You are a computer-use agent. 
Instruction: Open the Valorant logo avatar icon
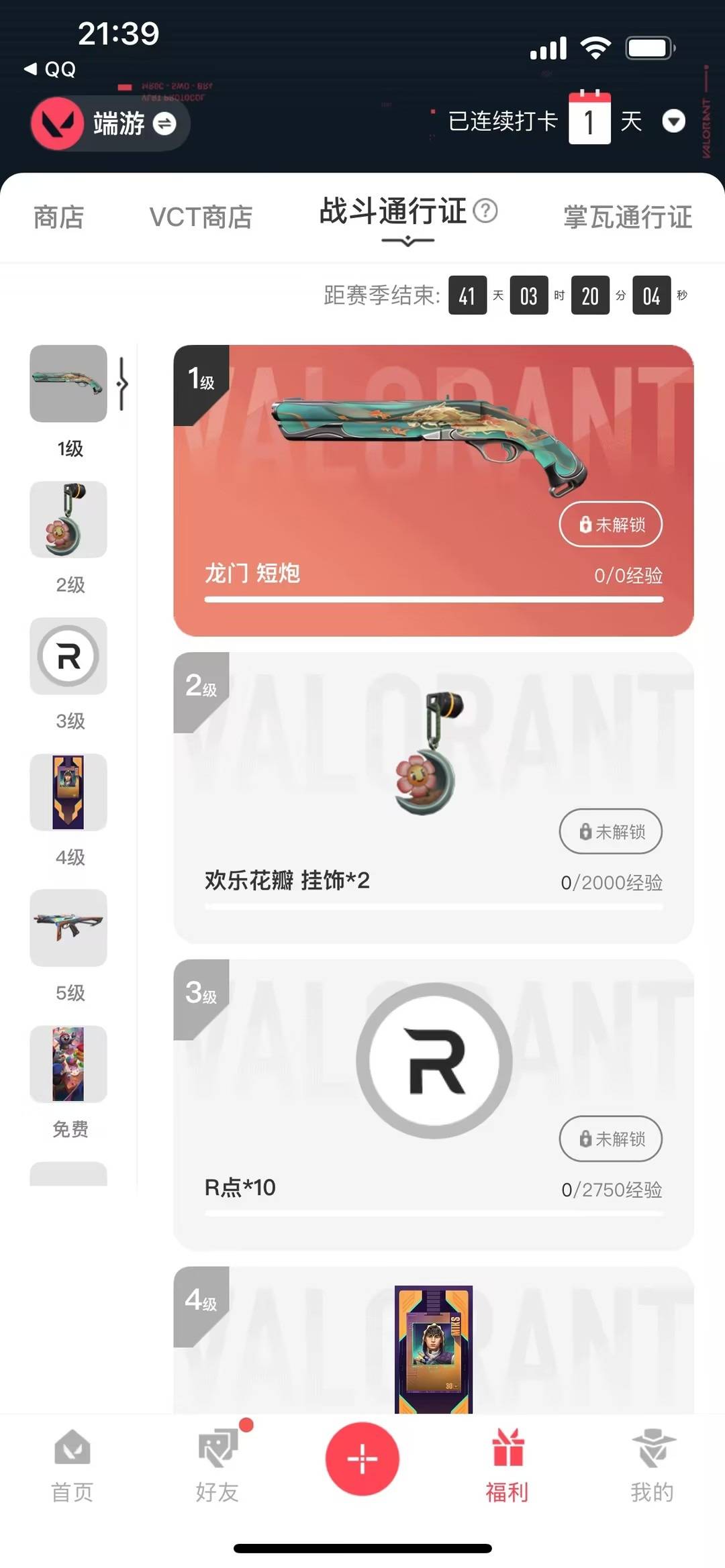(x=57, y=124)
